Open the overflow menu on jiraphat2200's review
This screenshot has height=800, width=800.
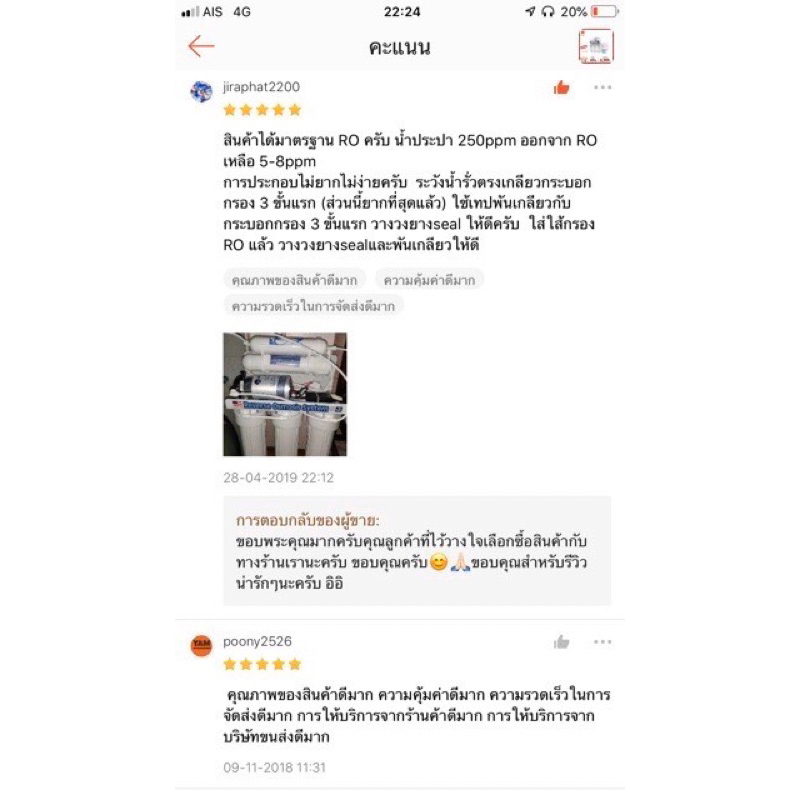point(602,88)
